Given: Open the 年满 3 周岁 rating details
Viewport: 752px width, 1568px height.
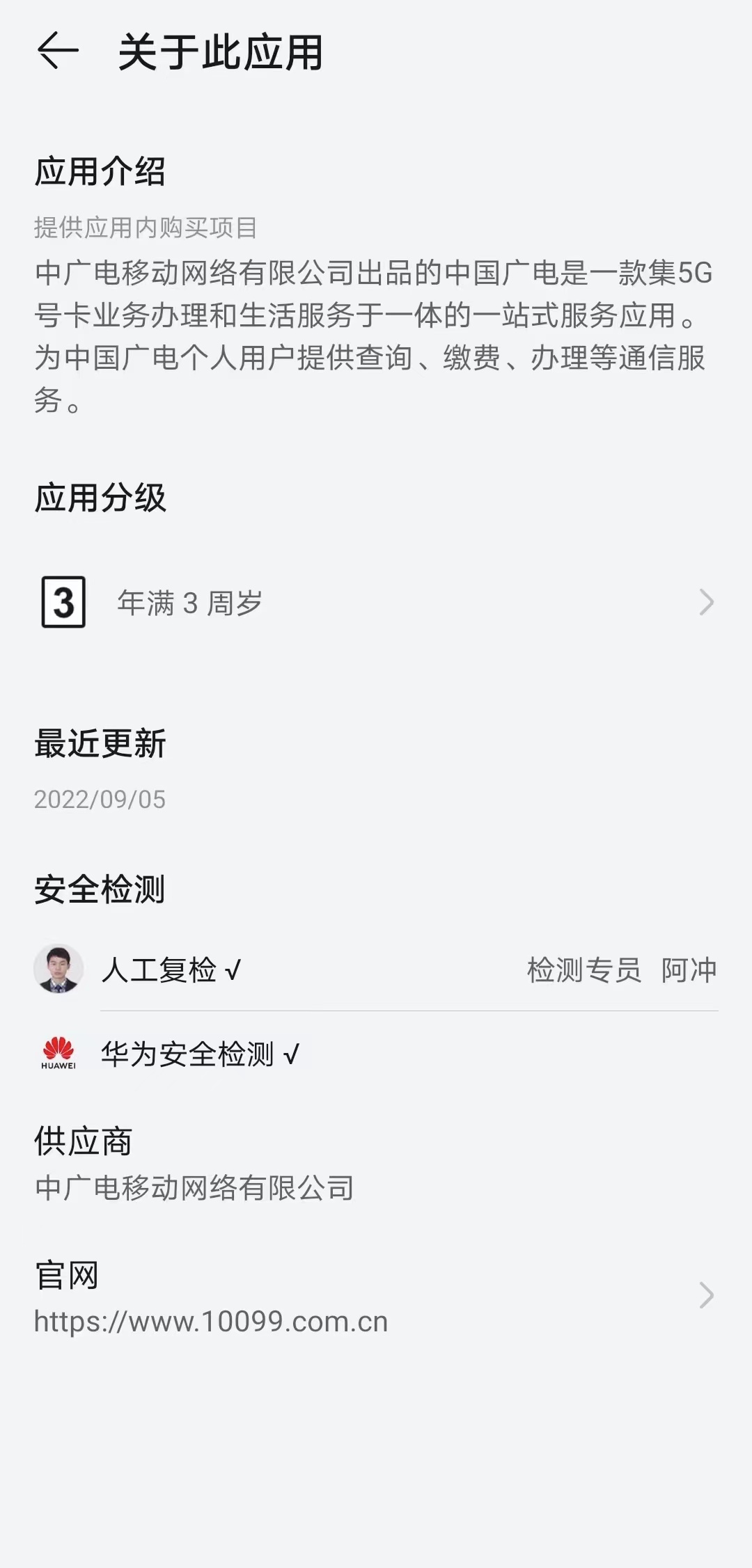Looking at the screenshot, I should [376, 603].
